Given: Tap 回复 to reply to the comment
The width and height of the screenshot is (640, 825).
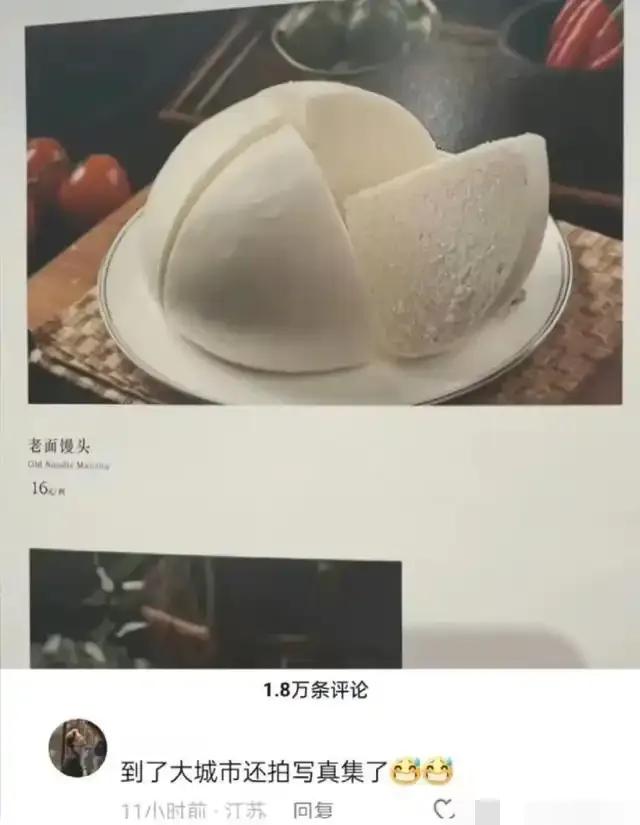Looking at the screenshot, I should click(313, 811).
